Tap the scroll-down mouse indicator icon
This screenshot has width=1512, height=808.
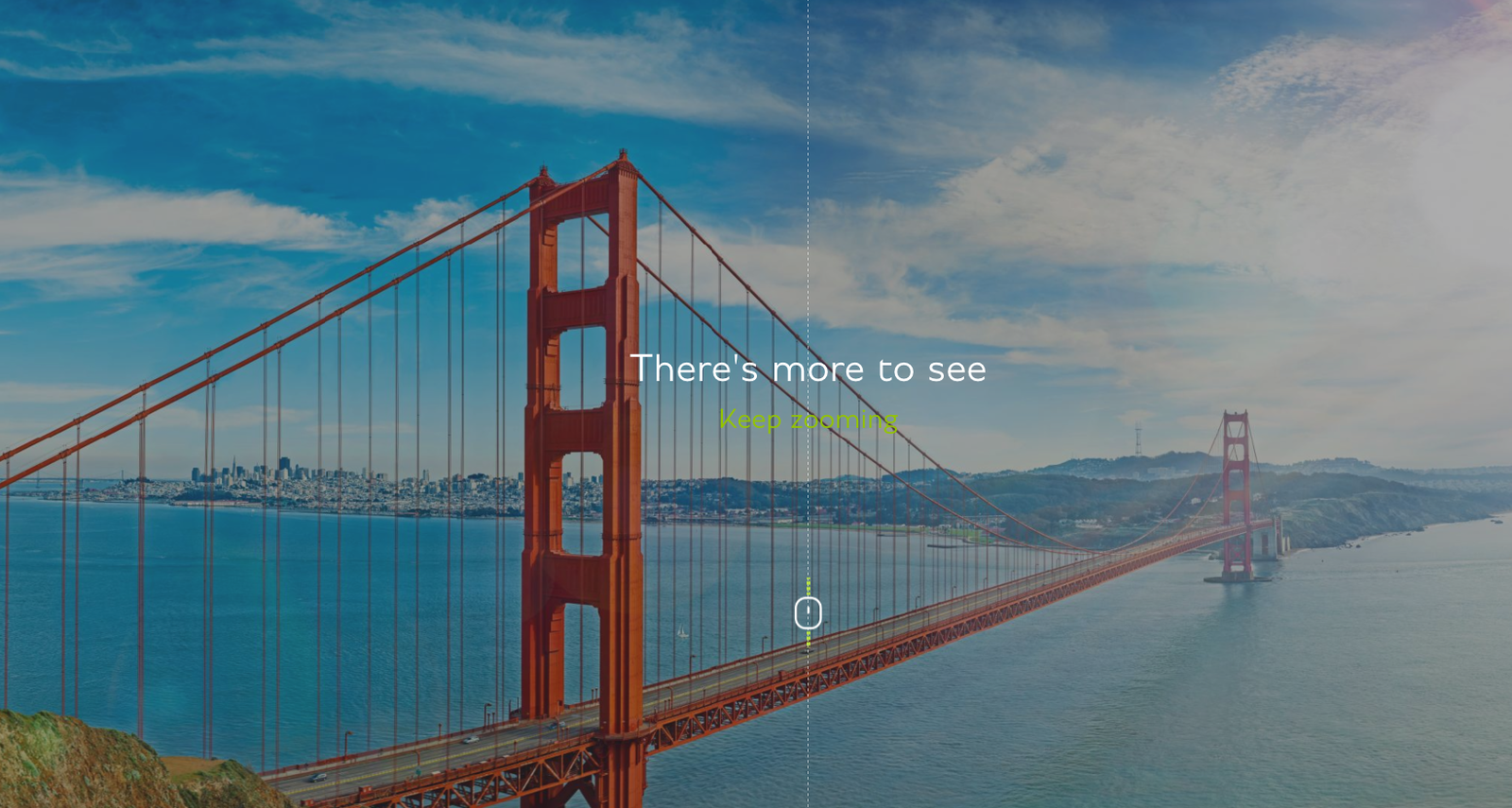pos(808,613)
